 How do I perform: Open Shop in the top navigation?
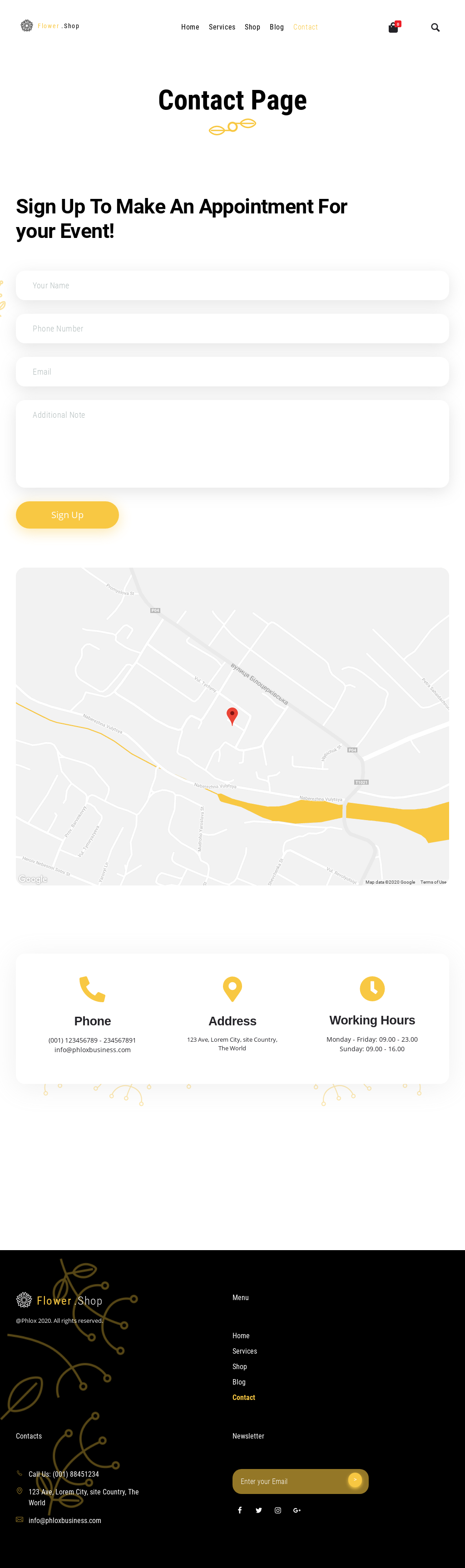tap(252, 27)
